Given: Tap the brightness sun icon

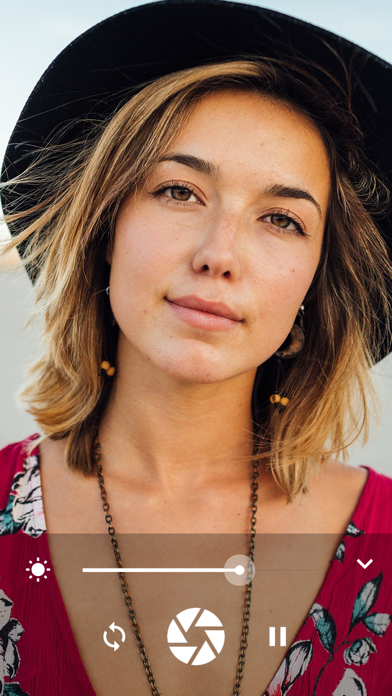Looking at the screenshot, I should [38, 569].
